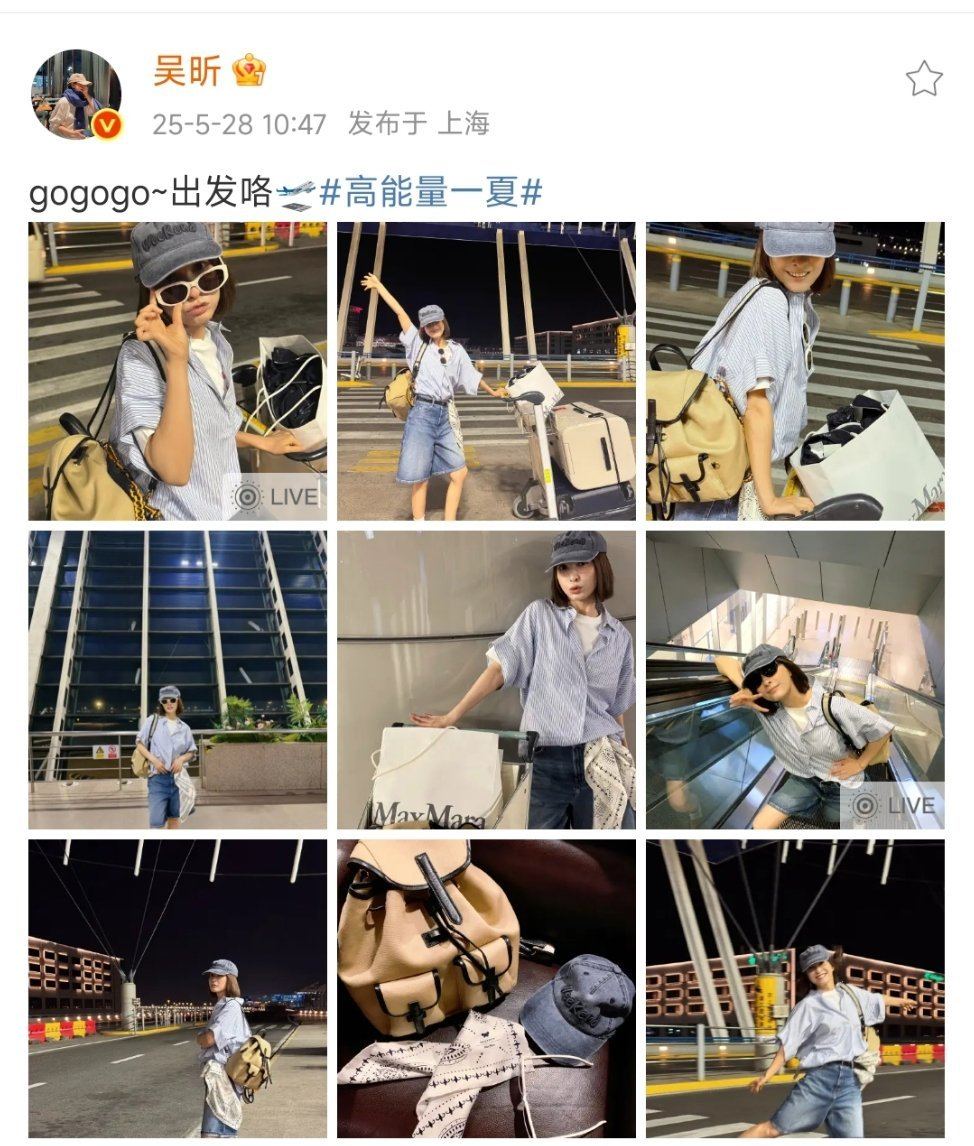View the night road photo with the backpack
The width and height of the screenshot is (974, 1146).
point(177,988)
